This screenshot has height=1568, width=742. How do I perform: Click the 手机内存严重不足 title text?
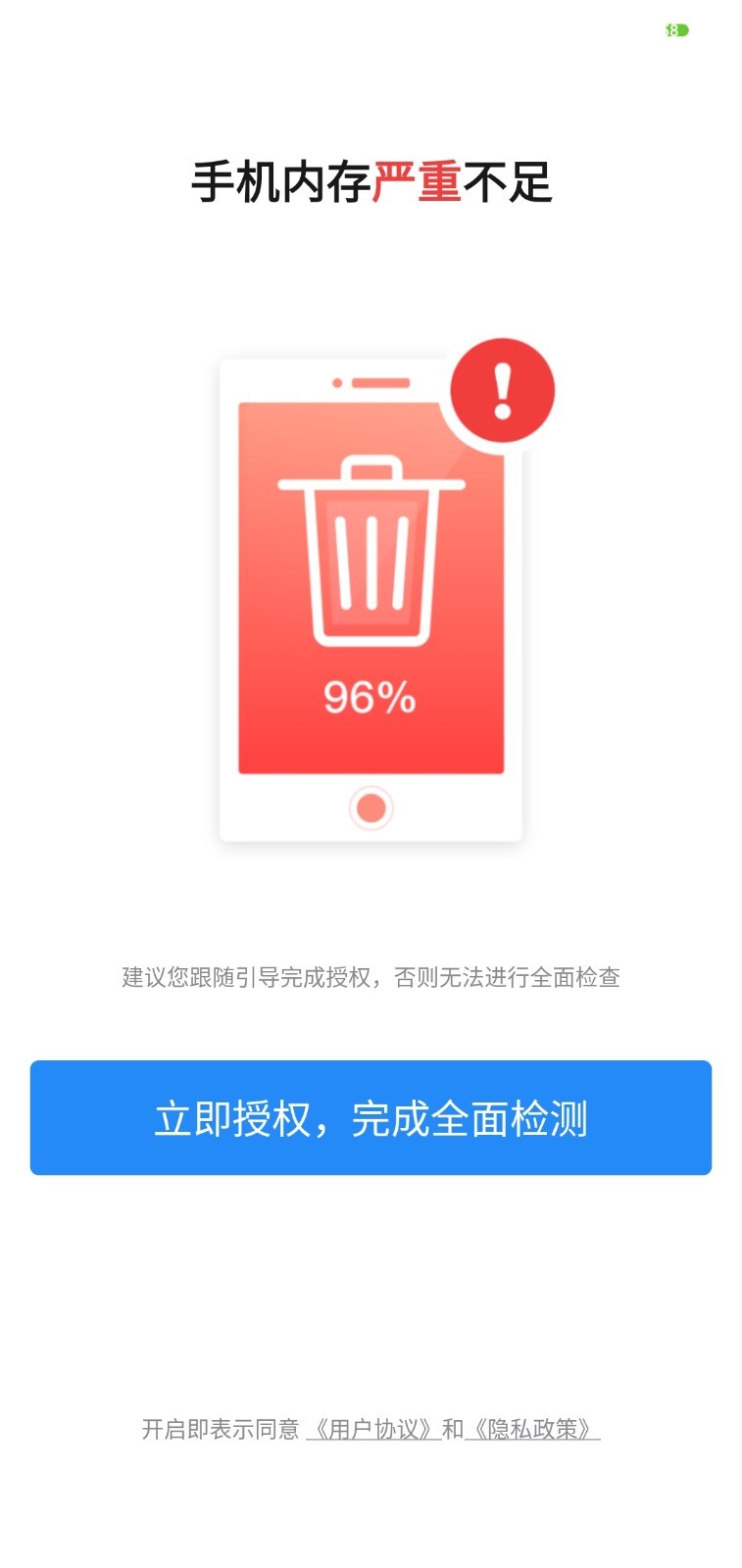tap(371, 180)
